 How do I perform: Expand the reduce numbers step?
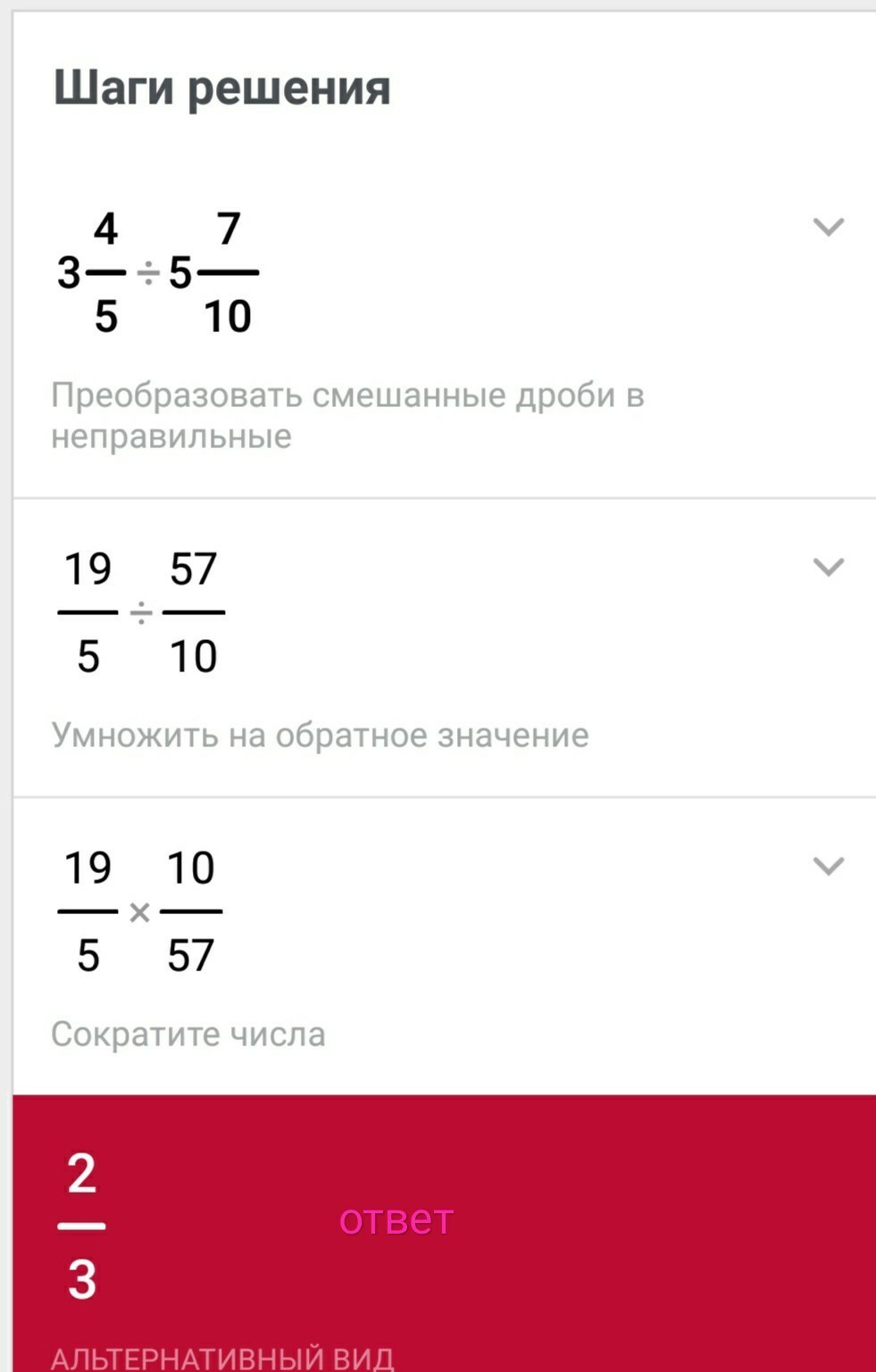[x=828, y=866]
